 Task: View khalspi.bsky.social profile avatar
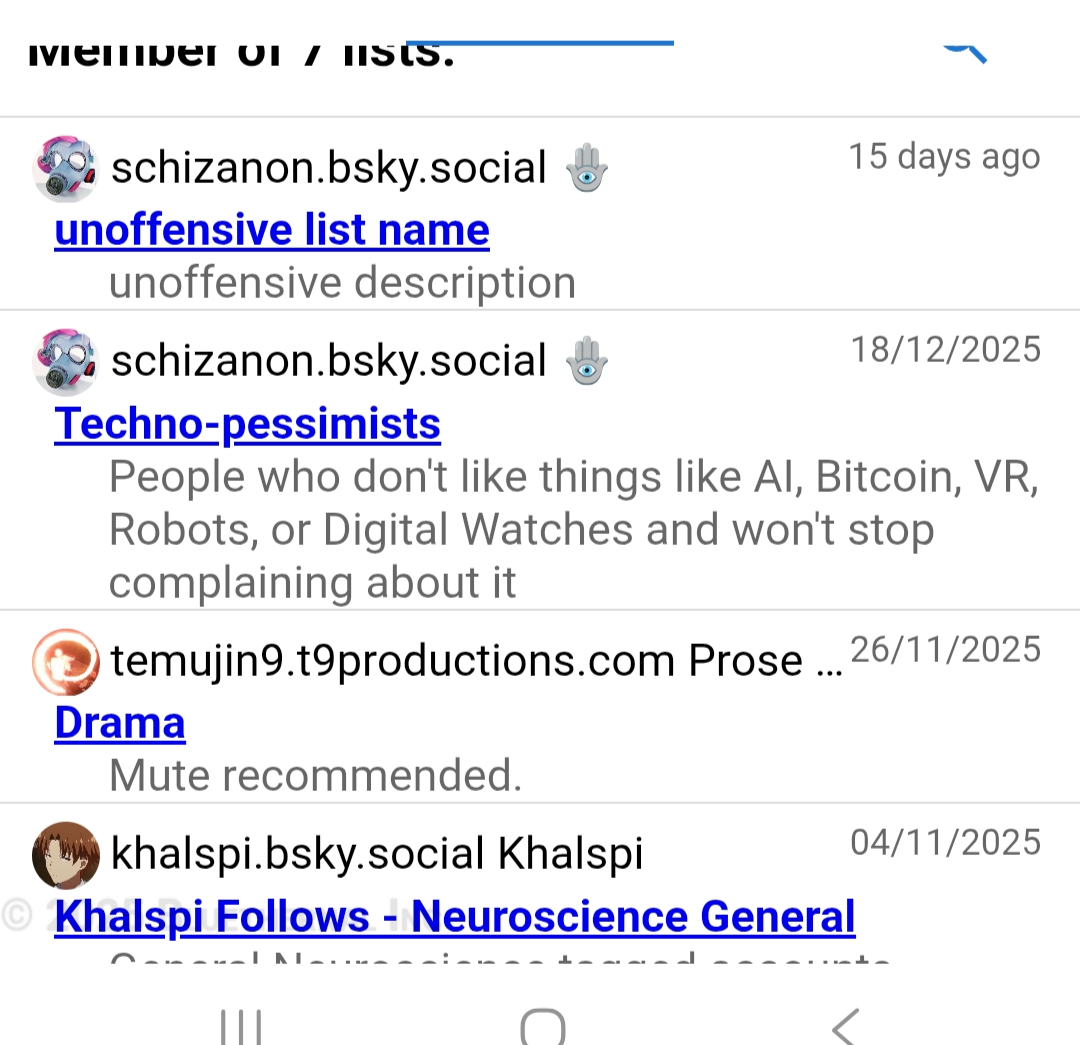coord(65,855)
